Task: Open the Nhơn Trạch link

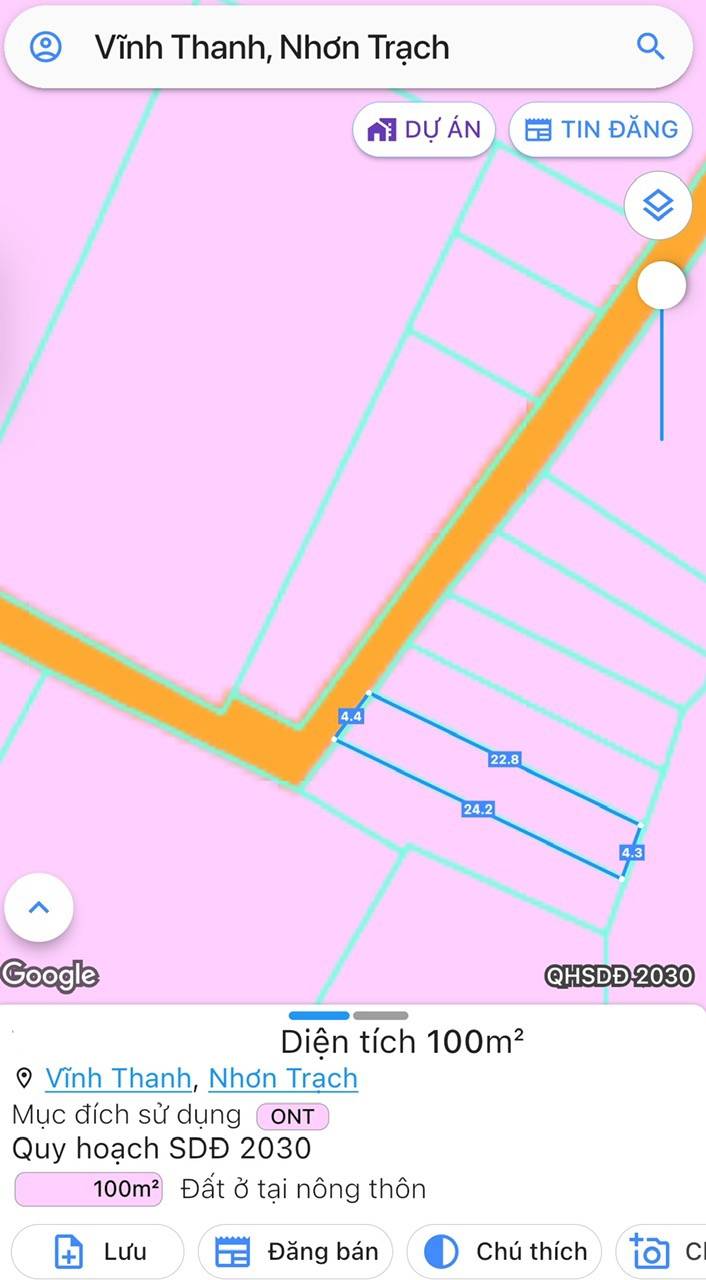Action: [x=283, y=1078]
